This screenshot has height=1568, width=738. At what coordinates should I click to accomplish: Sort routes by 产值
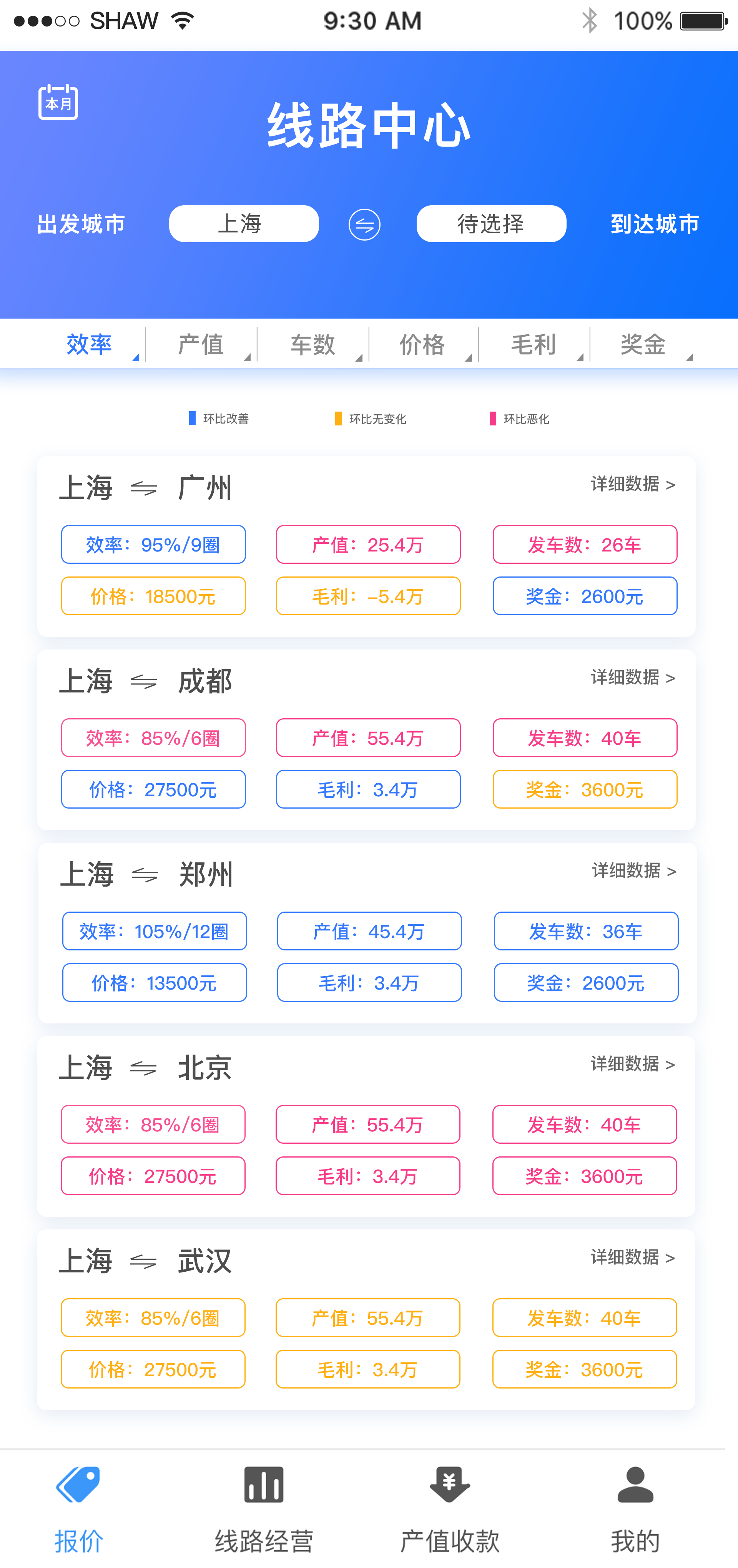tap(201, 344)
